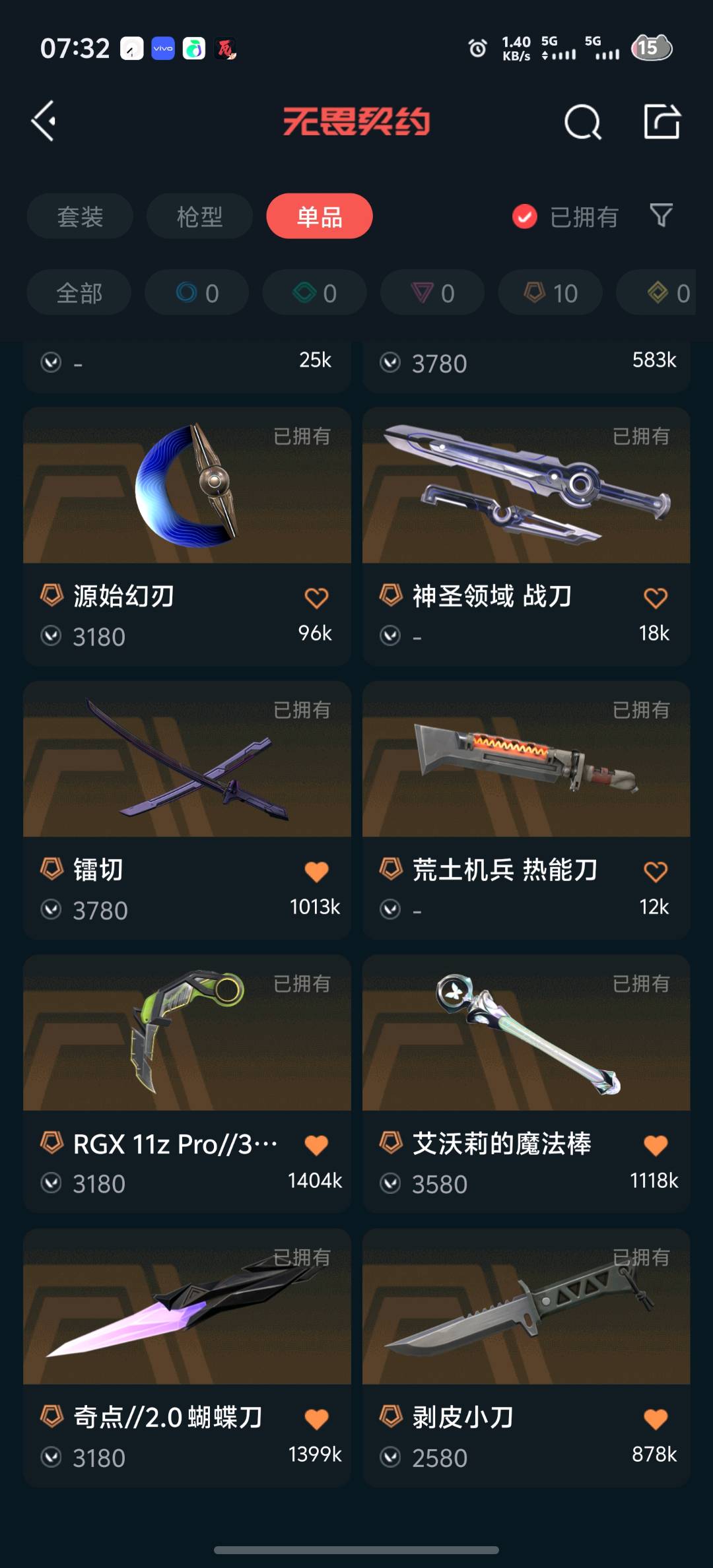Filter by the blue circle tier chip

point(197,293)
